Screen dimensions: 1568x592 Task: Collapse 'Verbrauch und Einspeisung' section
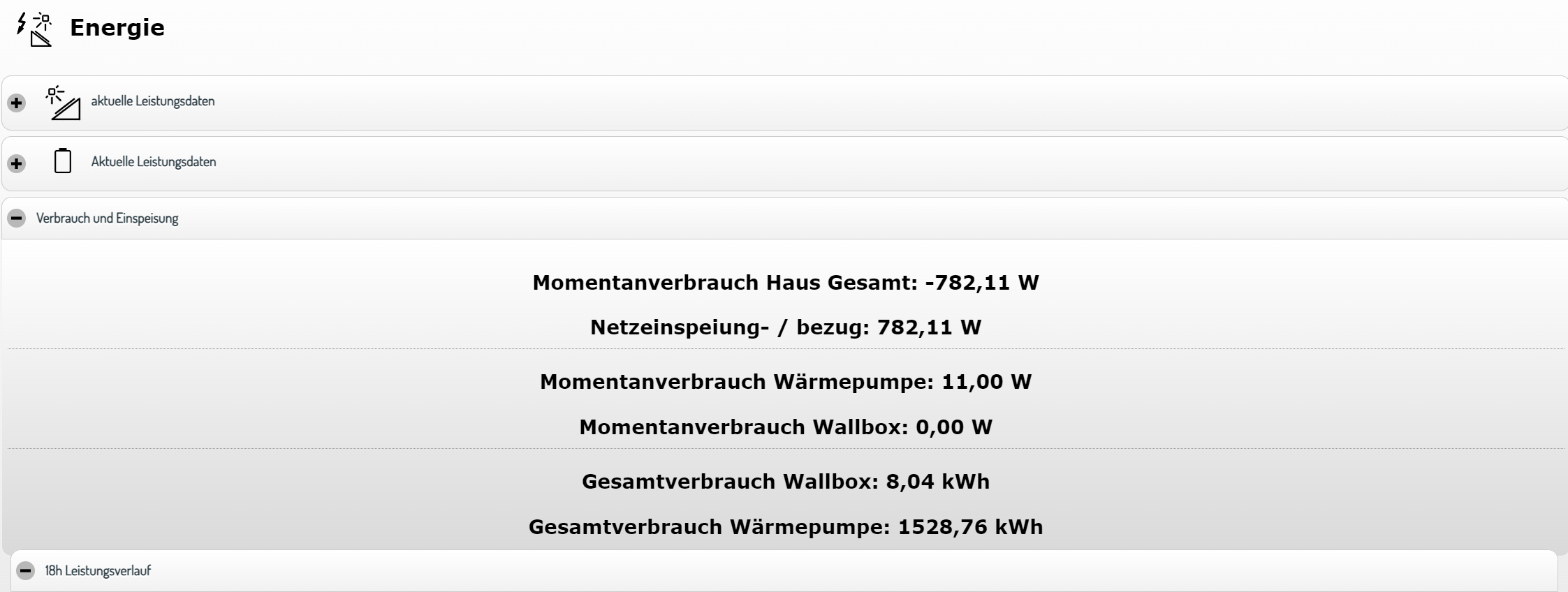coord(17,219)
